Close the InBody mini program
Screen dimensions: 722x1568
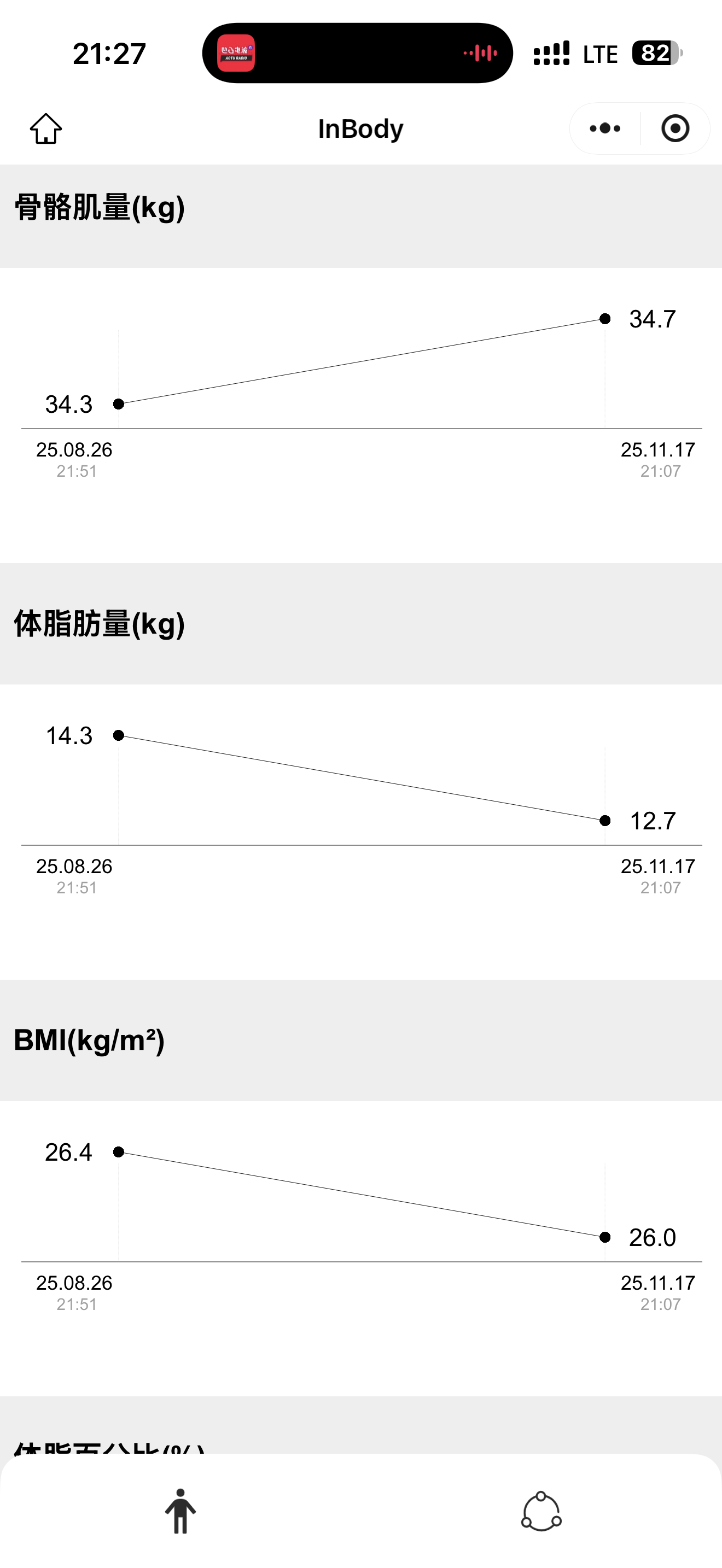(675, 128)
